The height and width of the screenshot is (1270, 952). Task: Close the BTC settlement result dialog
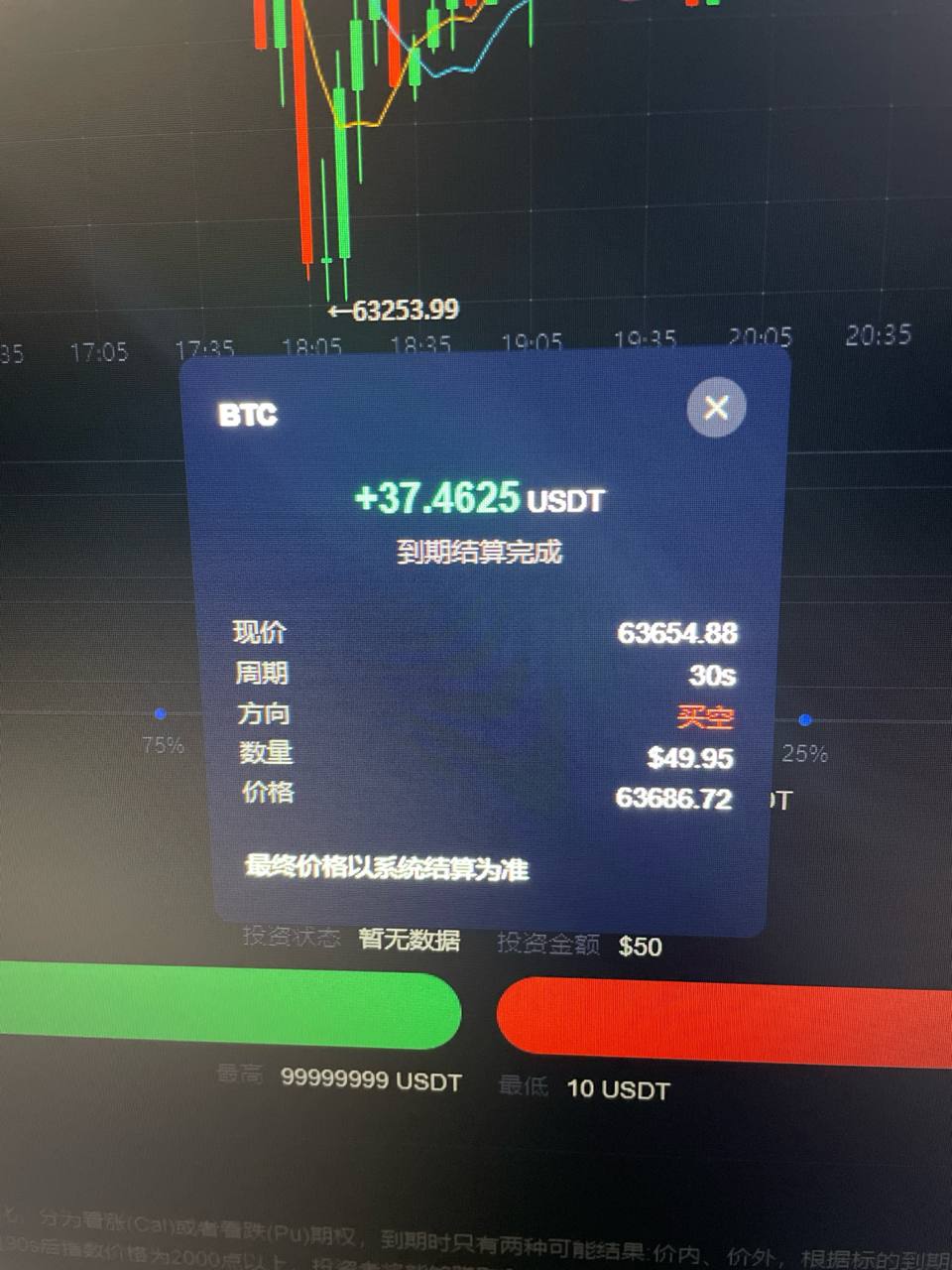tap(715, 407)
